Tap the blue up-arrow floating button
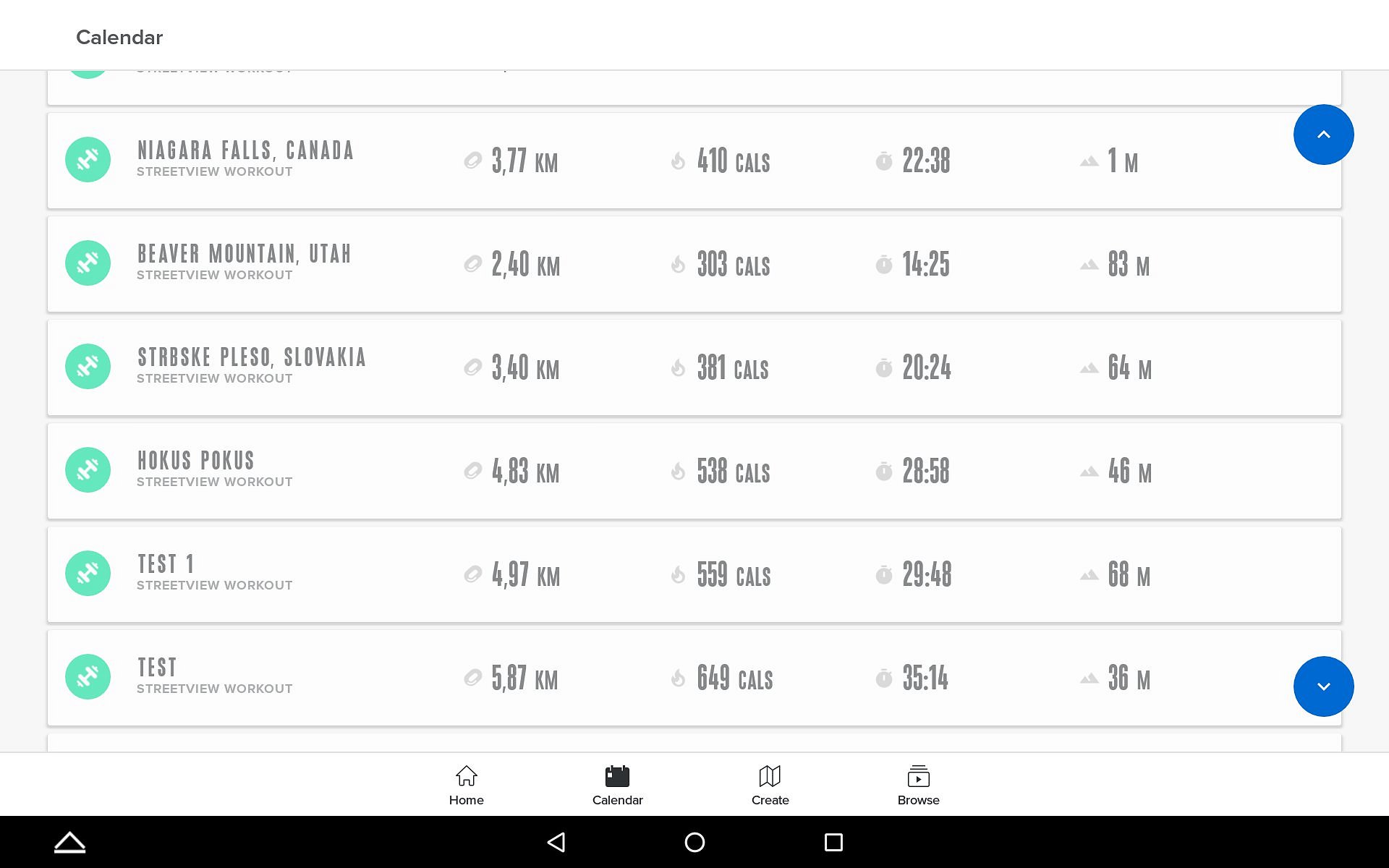This screenshot has height=868, width=1389. (x=1323, y=135)
